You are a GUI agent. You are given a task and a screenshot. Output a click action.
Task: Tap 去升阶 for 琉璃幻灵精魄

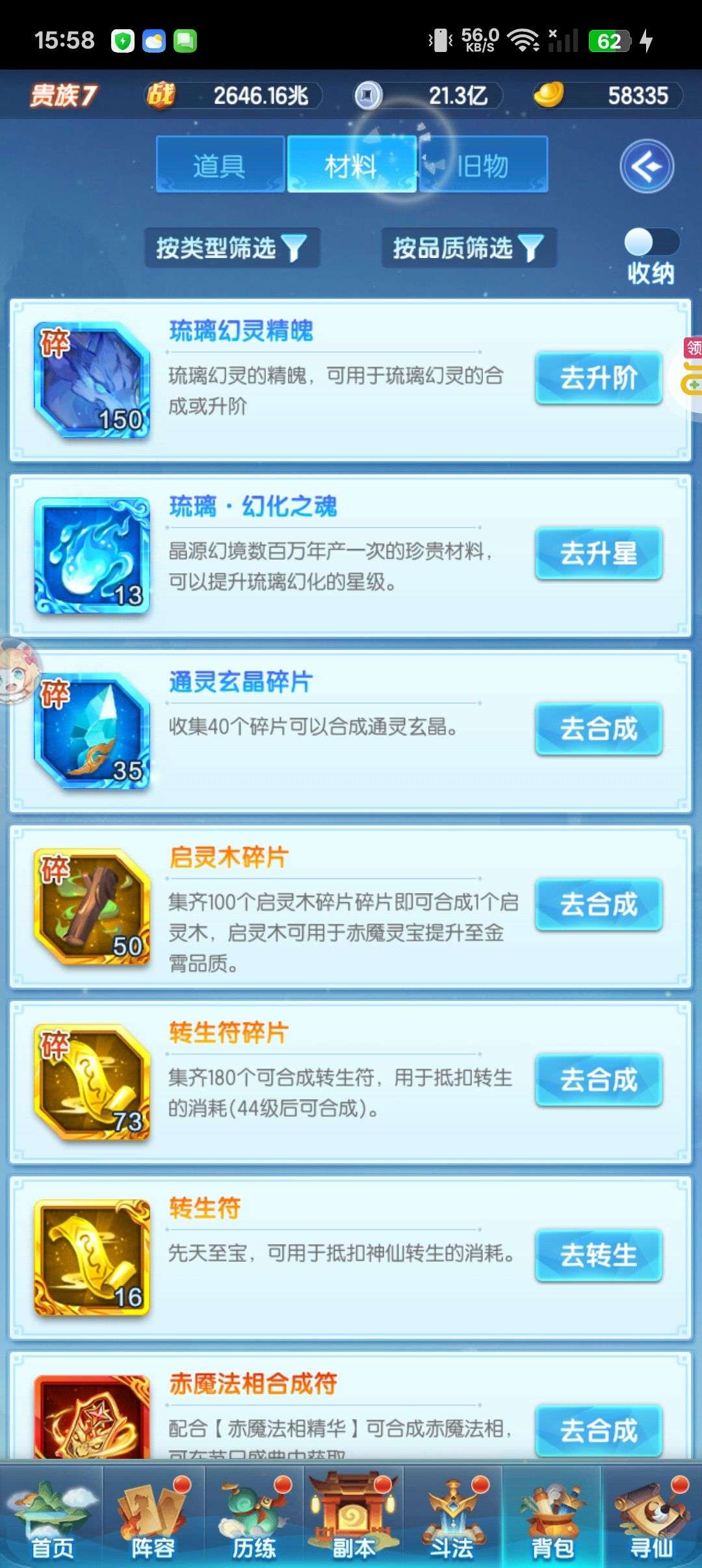click(x=599, y=378)
